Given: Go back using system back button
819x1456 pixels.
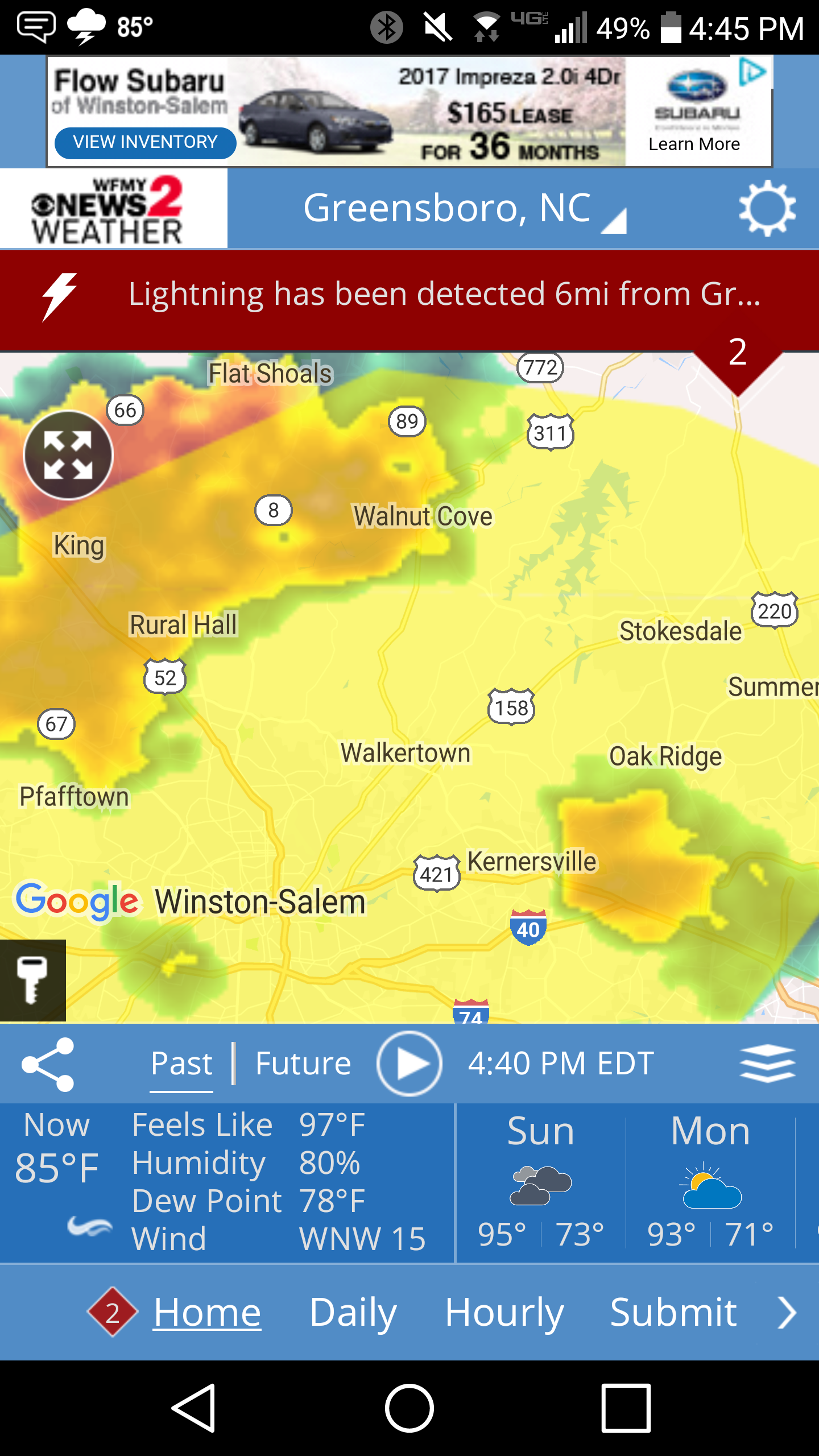Looking at the screenshot, I should [x=194, y=1408].
